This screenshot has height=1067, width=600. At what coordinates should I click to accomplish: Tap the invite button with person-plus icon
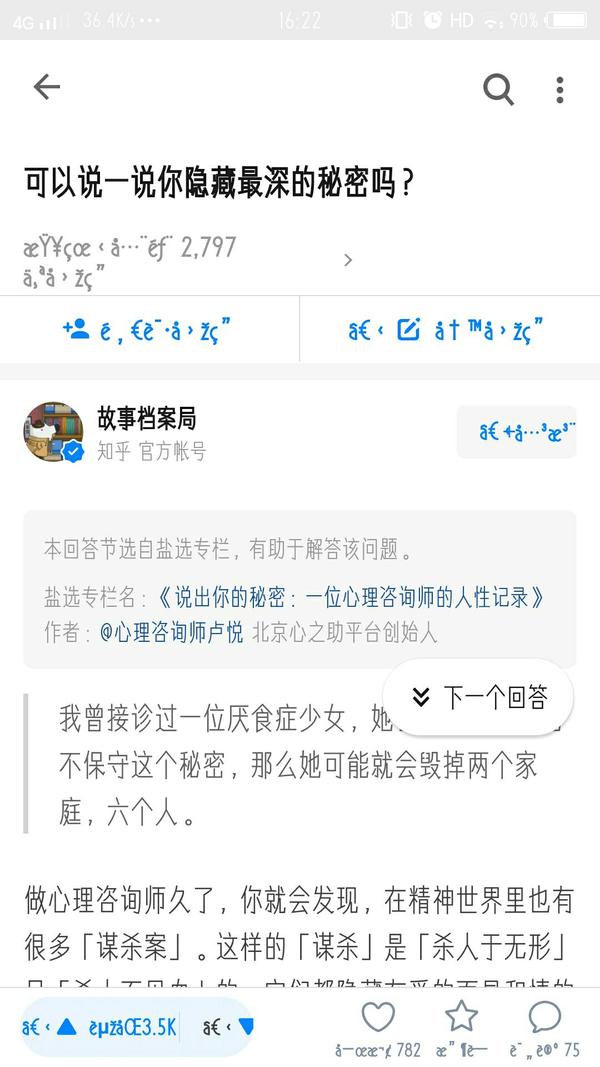(x=149, y=330)
